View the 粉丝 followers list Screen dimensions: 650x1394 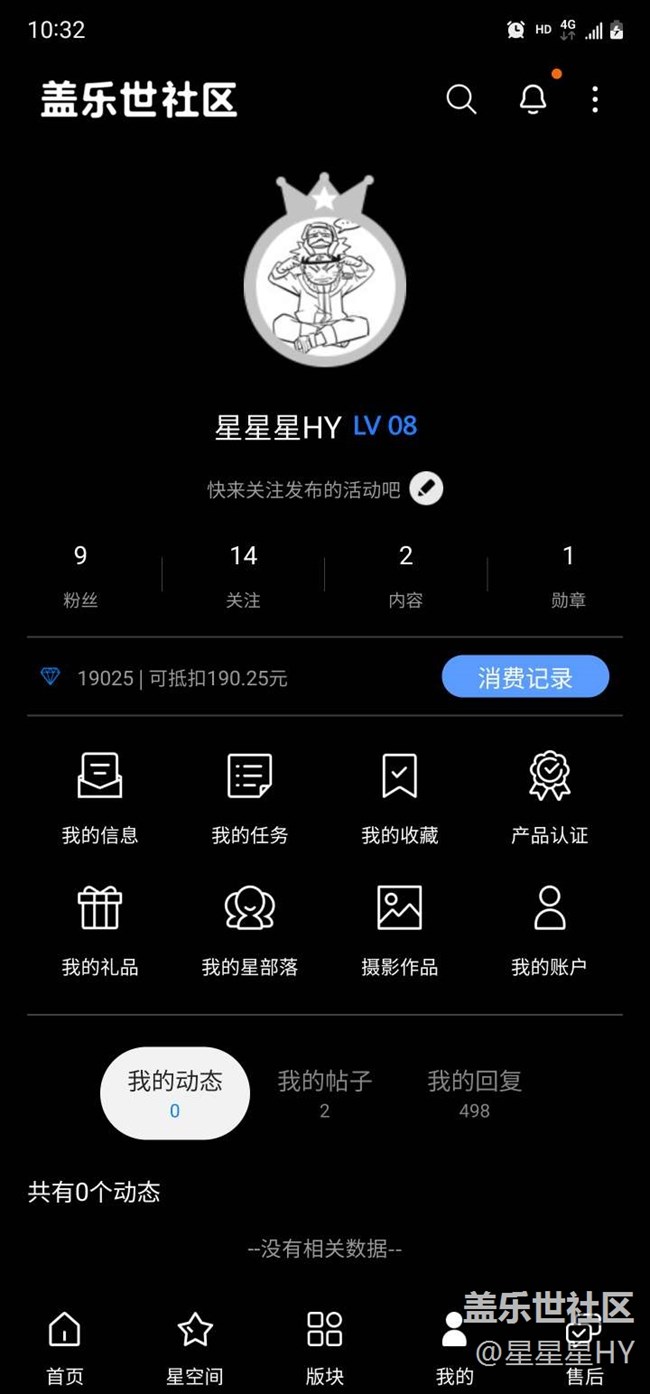(81, 575)
